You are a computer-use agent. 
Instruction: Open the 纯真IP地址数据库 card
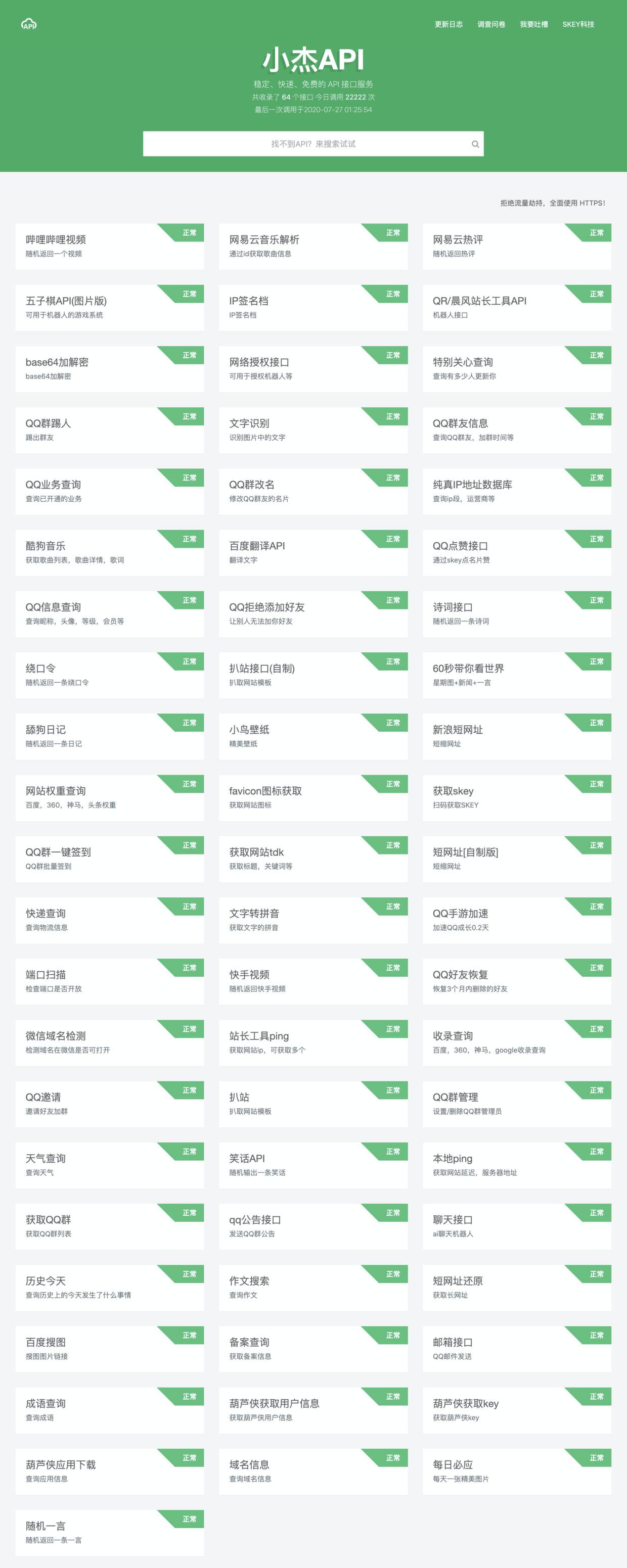tap(517, 491)
